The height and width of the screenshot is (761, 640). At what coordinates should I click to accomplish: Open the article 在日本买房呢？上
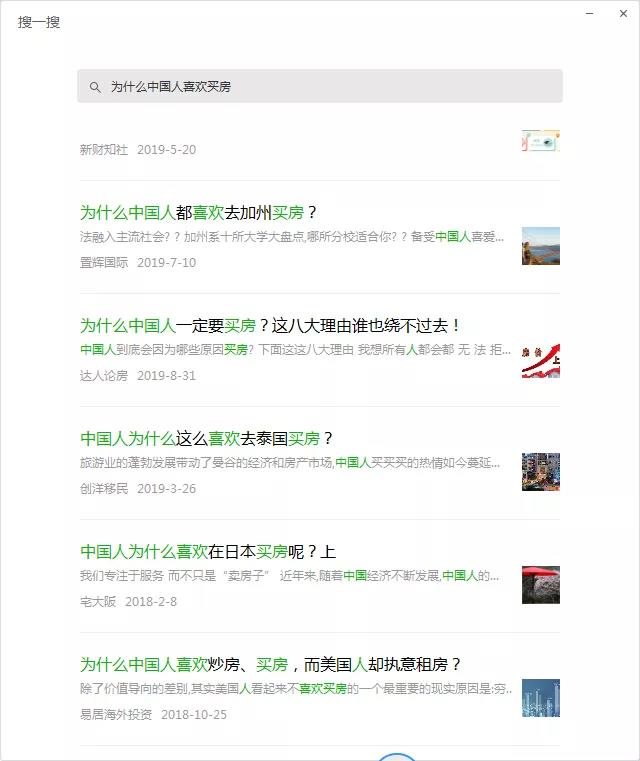point(208,551)
